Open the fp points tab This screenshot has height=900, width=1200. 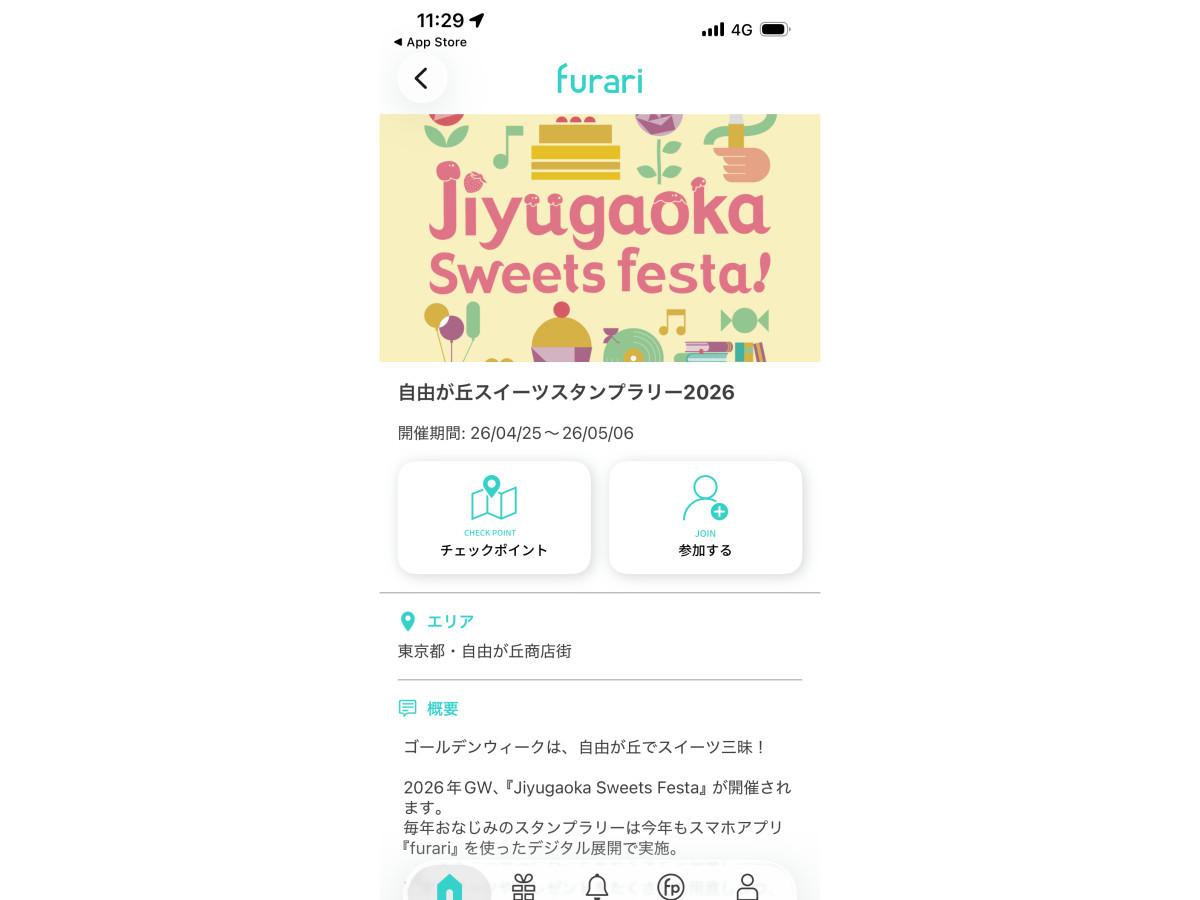coord(671,886)
